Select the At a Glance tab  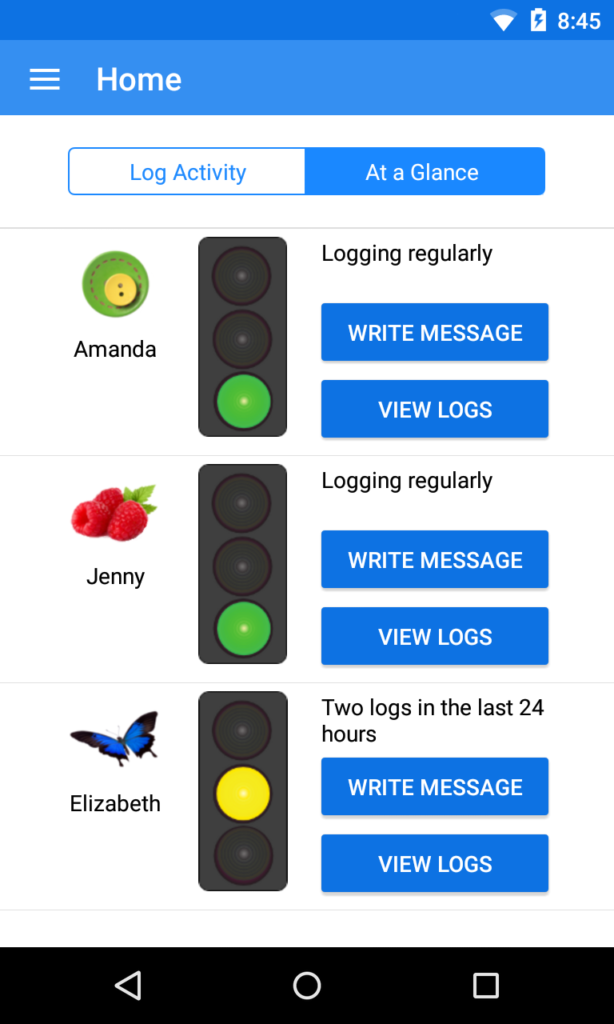pos(425,172)
